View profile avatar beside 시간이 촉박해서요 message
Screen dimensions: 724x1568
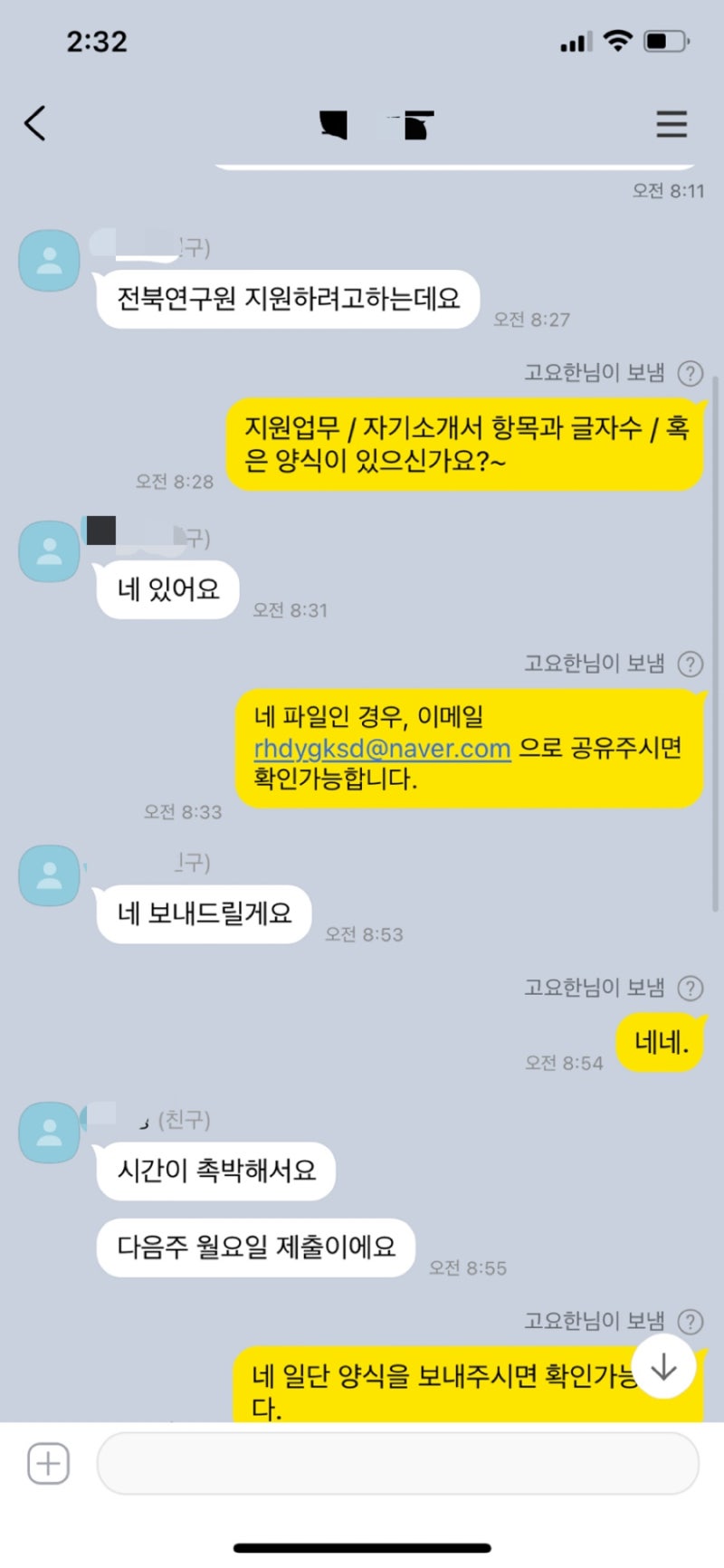(x=50, y=1133)
